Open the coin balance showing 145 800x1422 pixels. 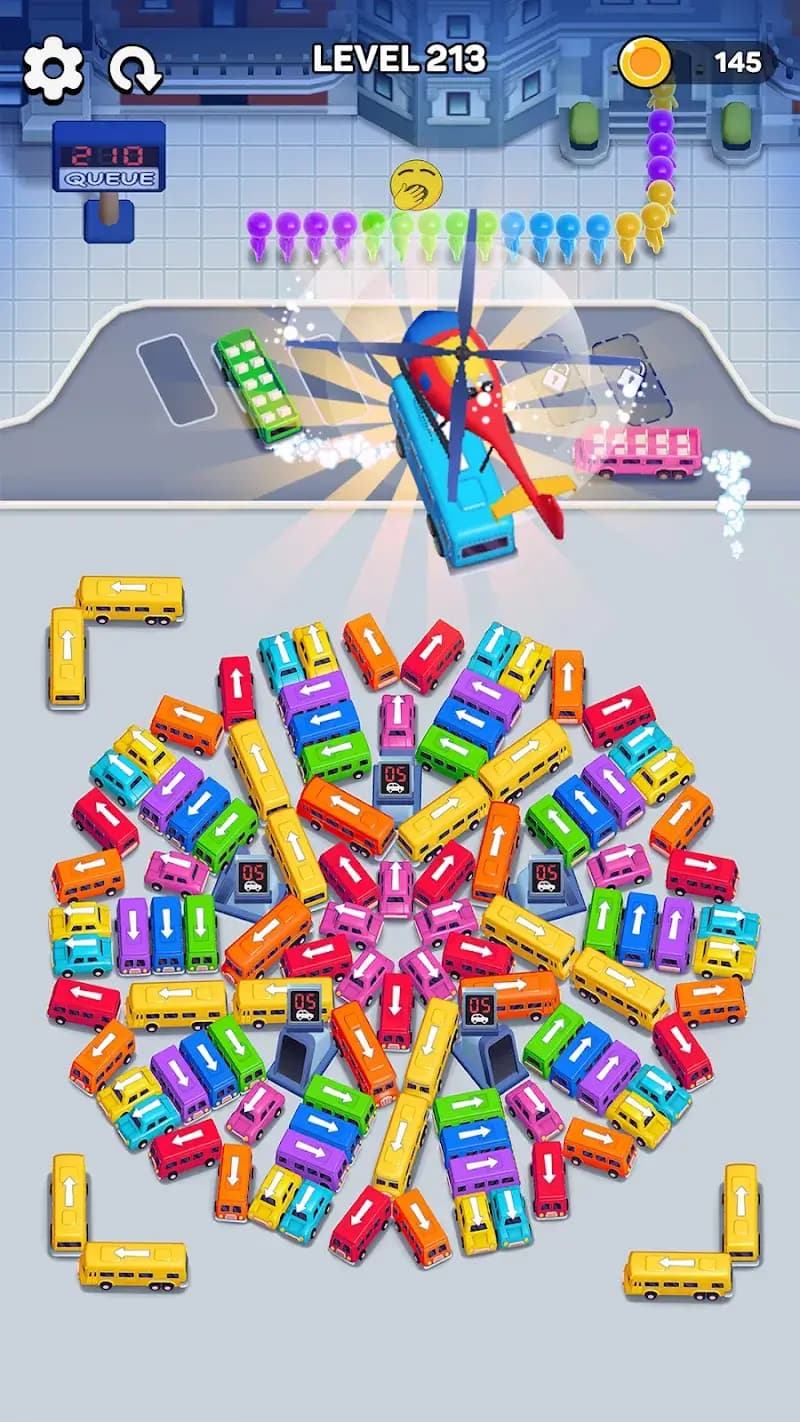(700, 62)
